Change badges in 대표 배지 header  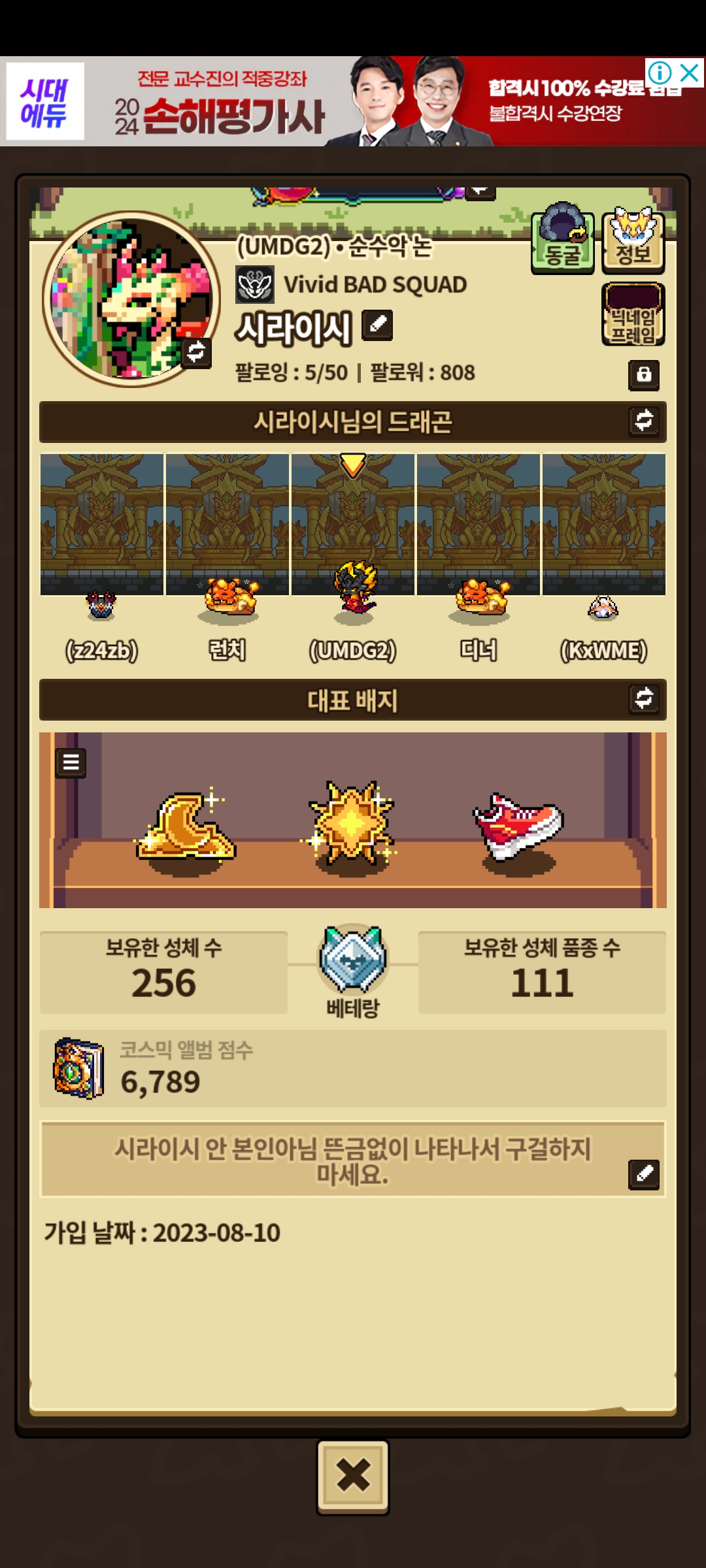pos(644,698)
